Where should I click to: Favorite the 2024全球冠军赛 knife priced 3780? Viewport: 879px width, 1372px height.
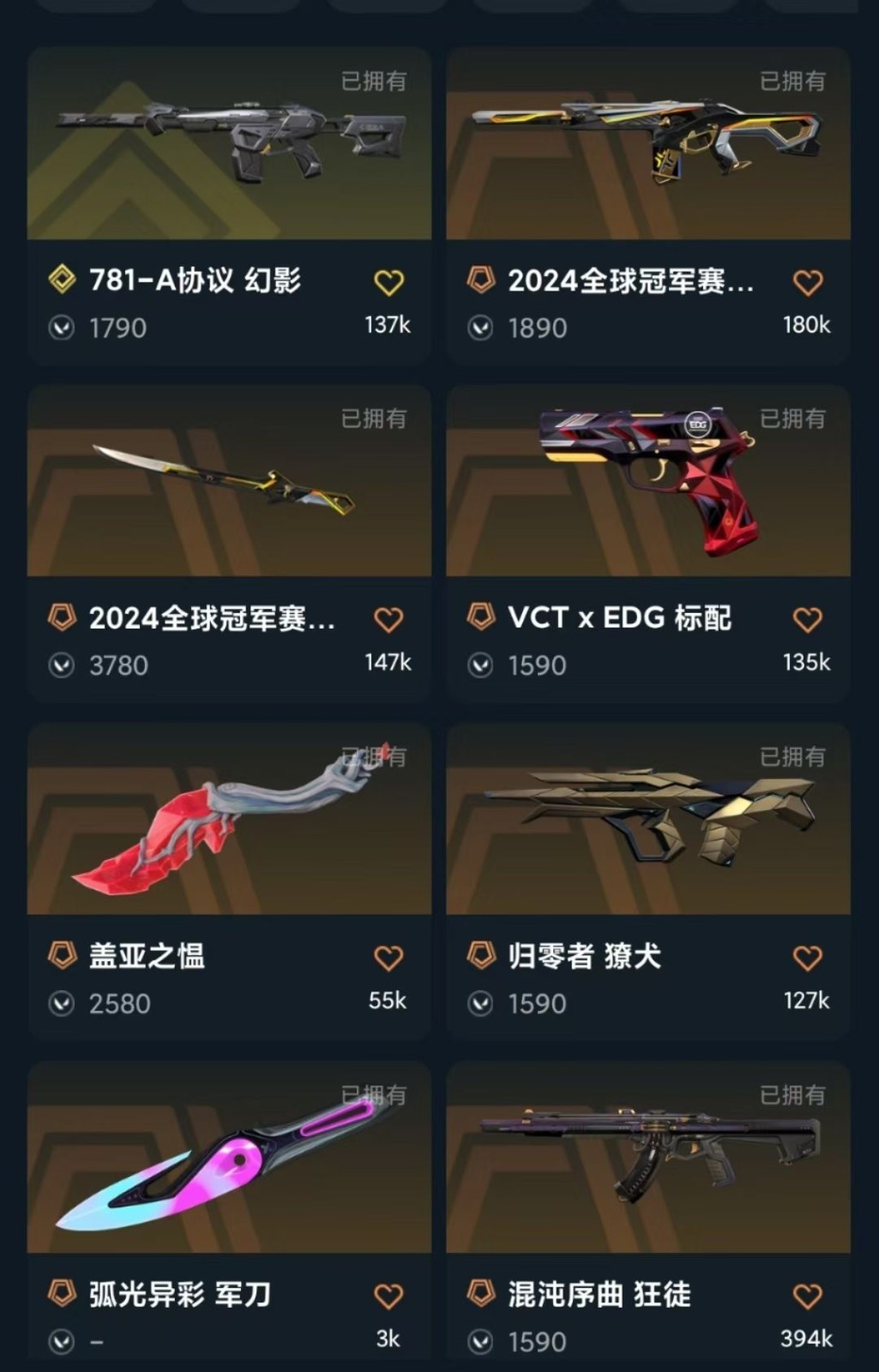[x=388, y=620]
